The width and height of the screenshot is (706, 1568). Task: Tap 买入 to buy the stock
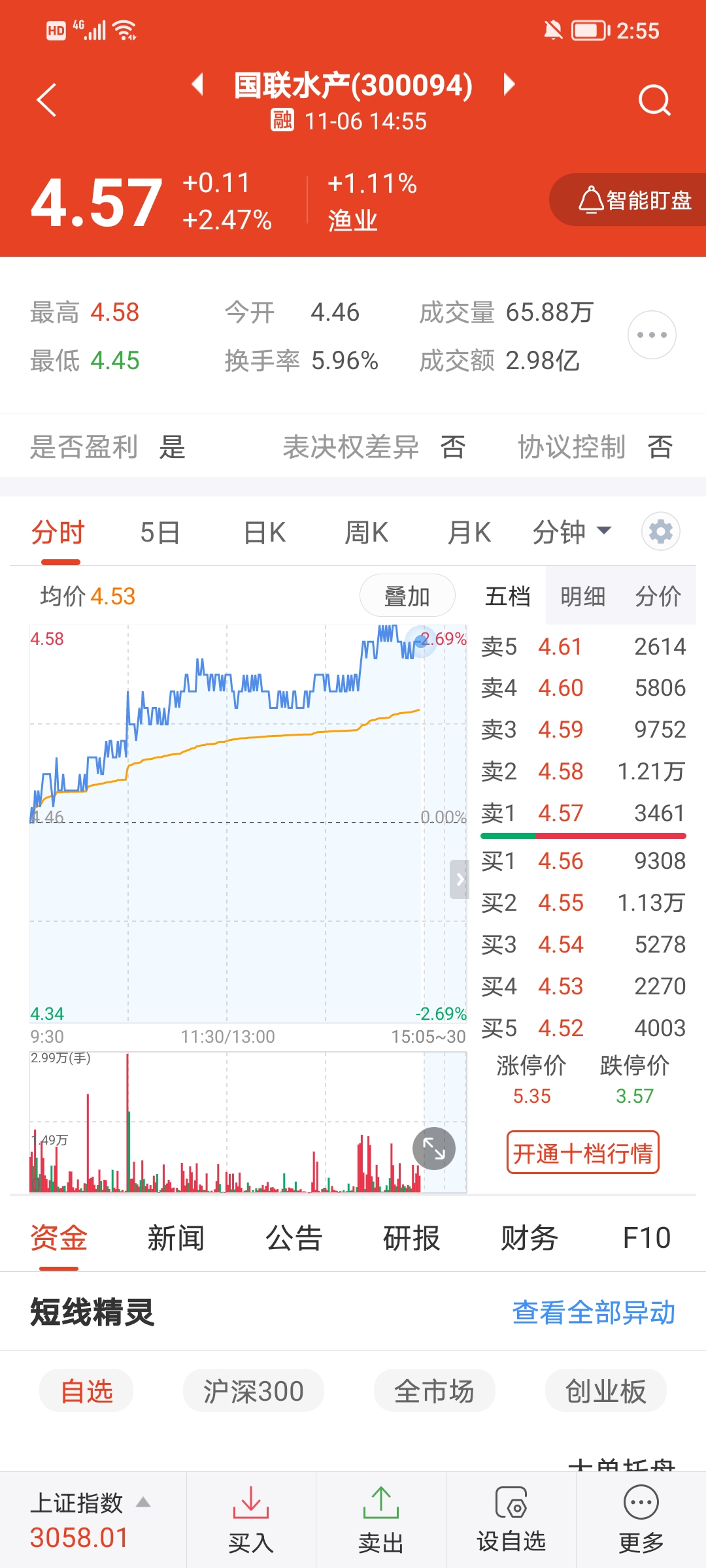(x=251, y=1520)
